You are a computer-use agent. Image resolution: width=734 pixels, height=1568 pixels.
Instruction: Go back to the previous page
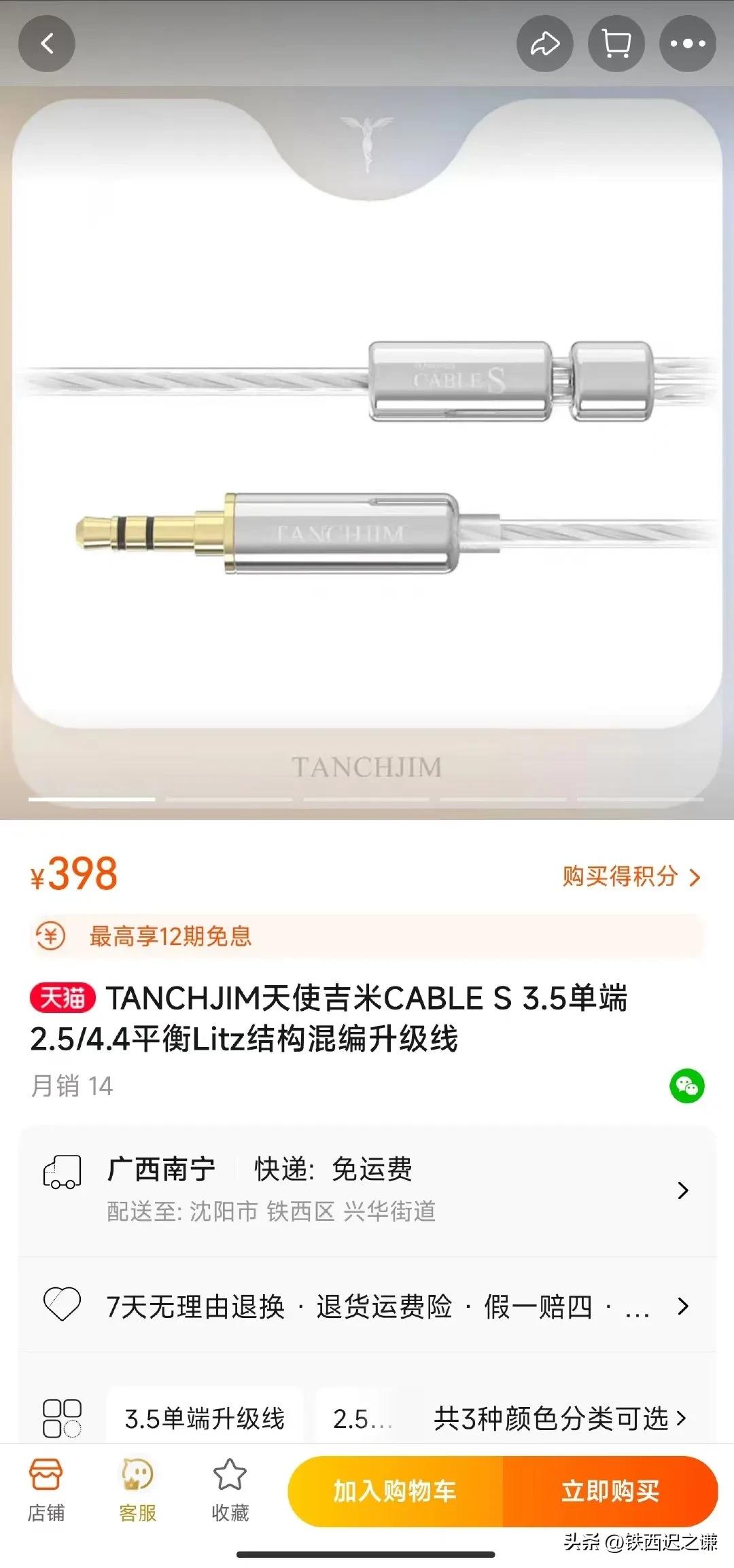(46, 45)
